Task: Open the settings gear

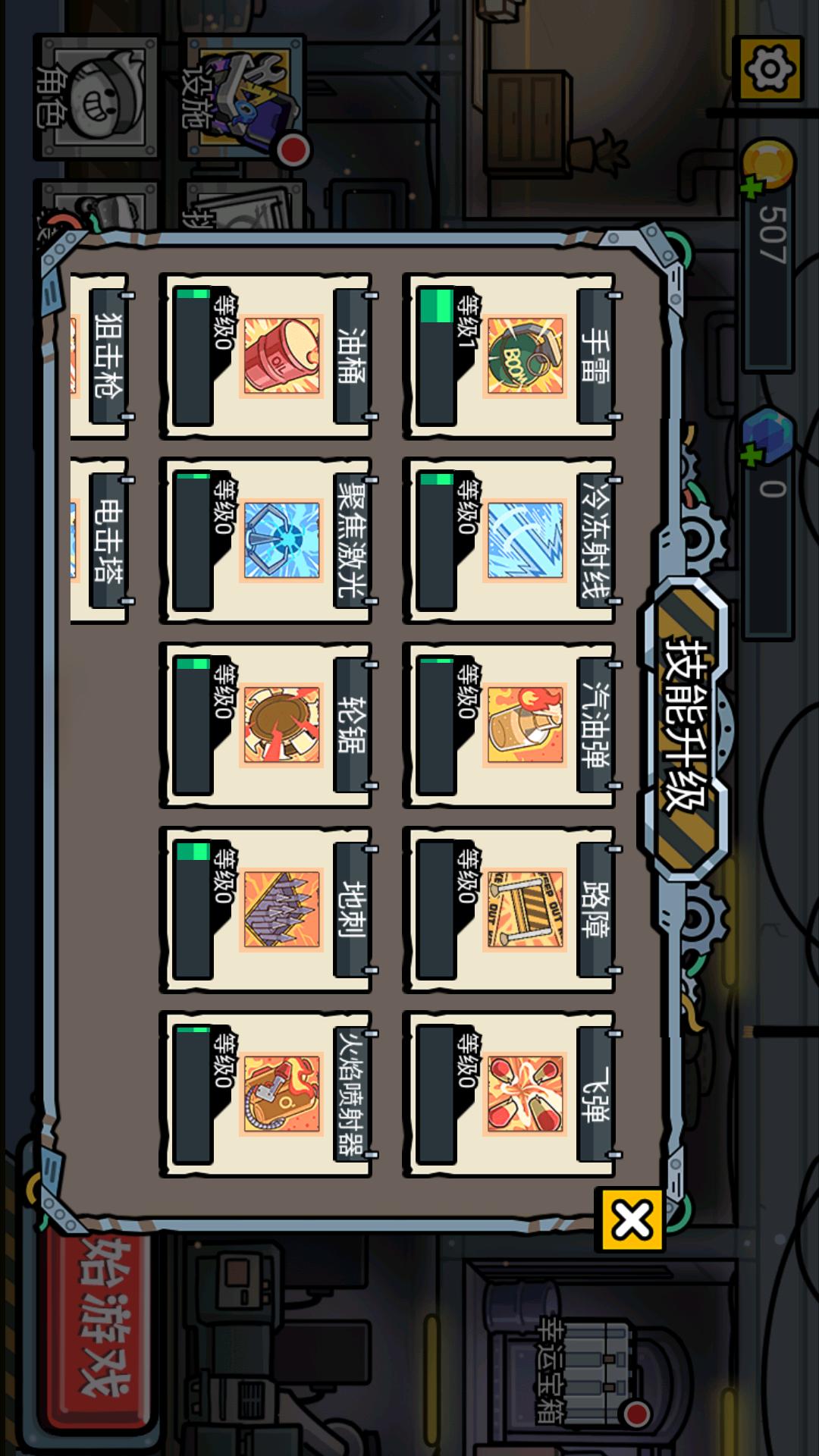Action: (770, 69)
